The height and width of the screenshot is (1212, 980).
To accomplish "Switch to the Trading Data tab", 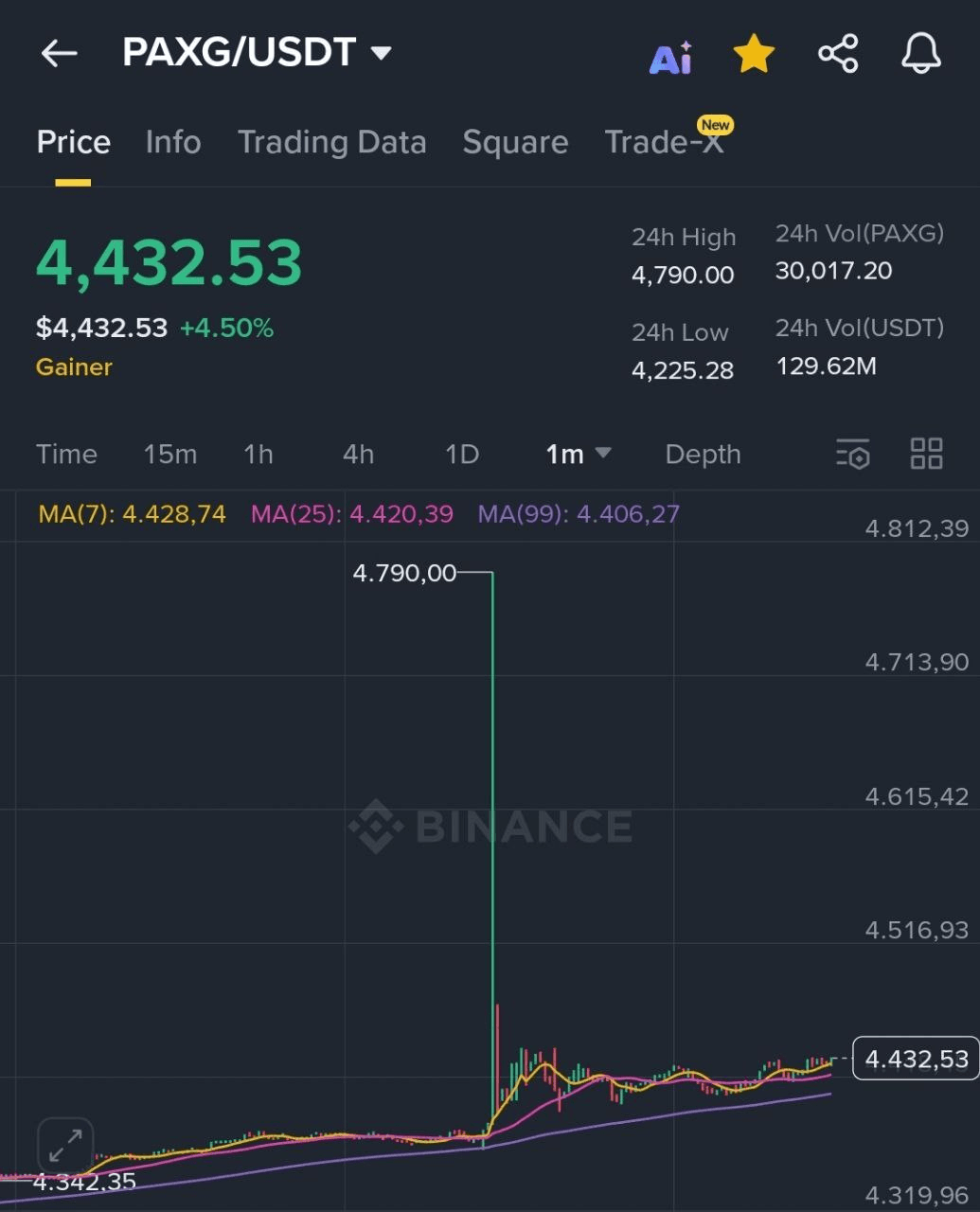I will click(331, 142).
